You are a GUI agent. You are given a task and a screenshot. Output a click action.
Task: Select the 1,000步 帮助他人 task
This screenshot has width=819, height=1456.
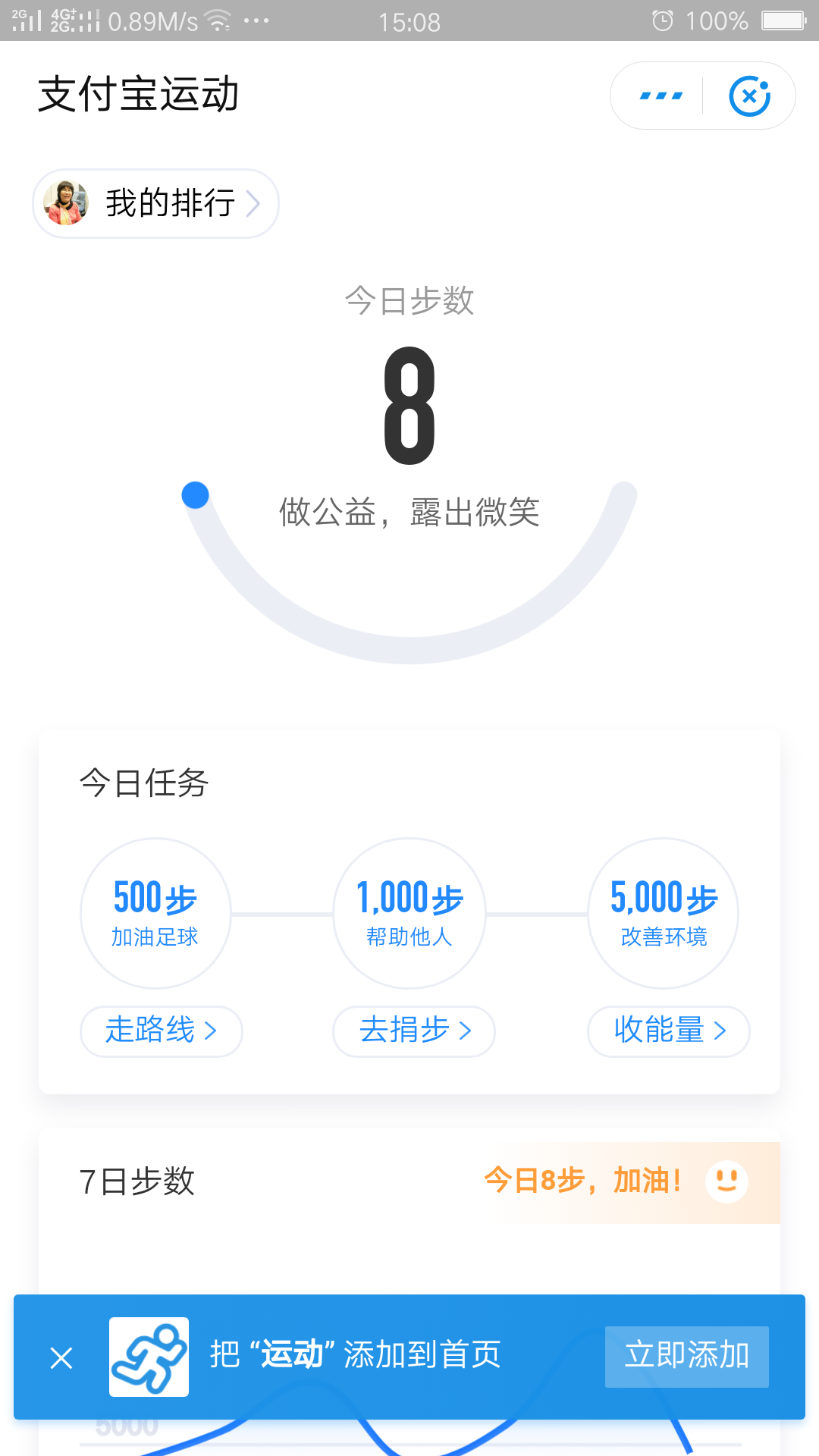click(x=409, y=913)
